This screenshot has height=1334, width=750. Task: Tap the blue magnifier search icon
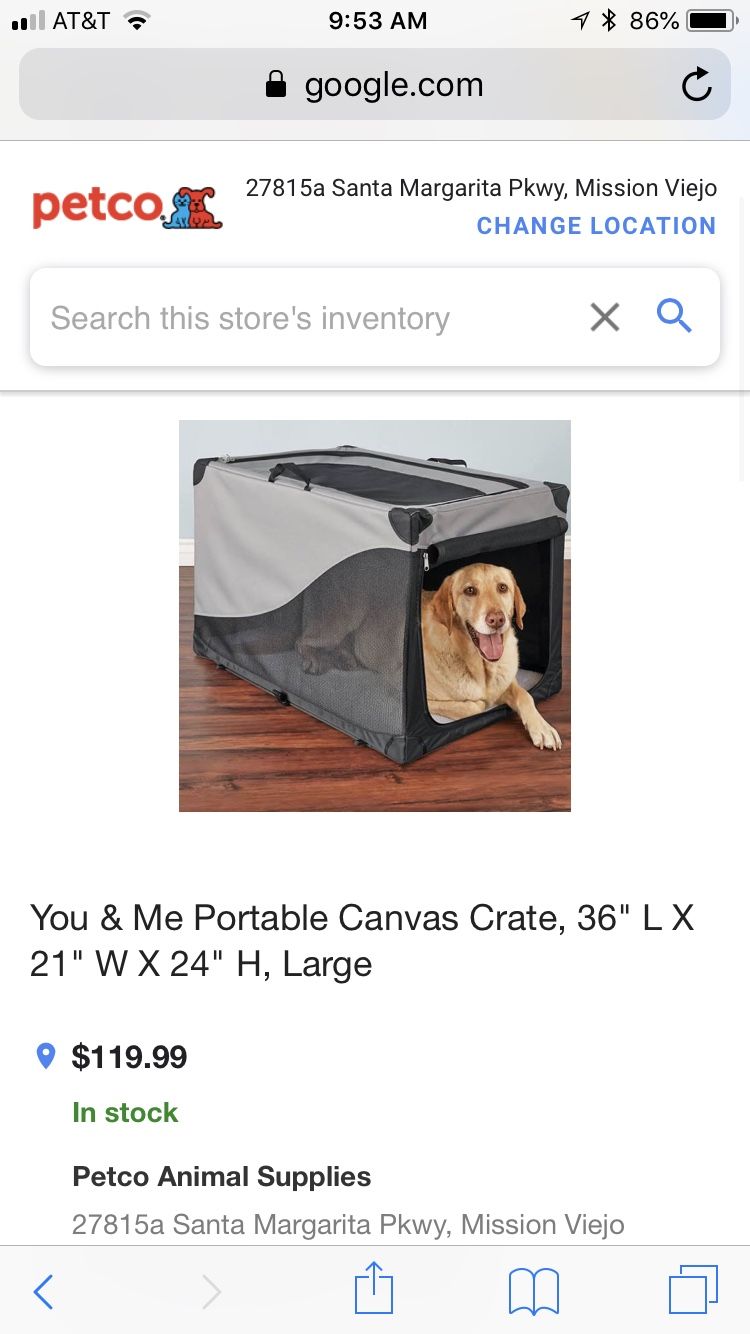point(674,317)
